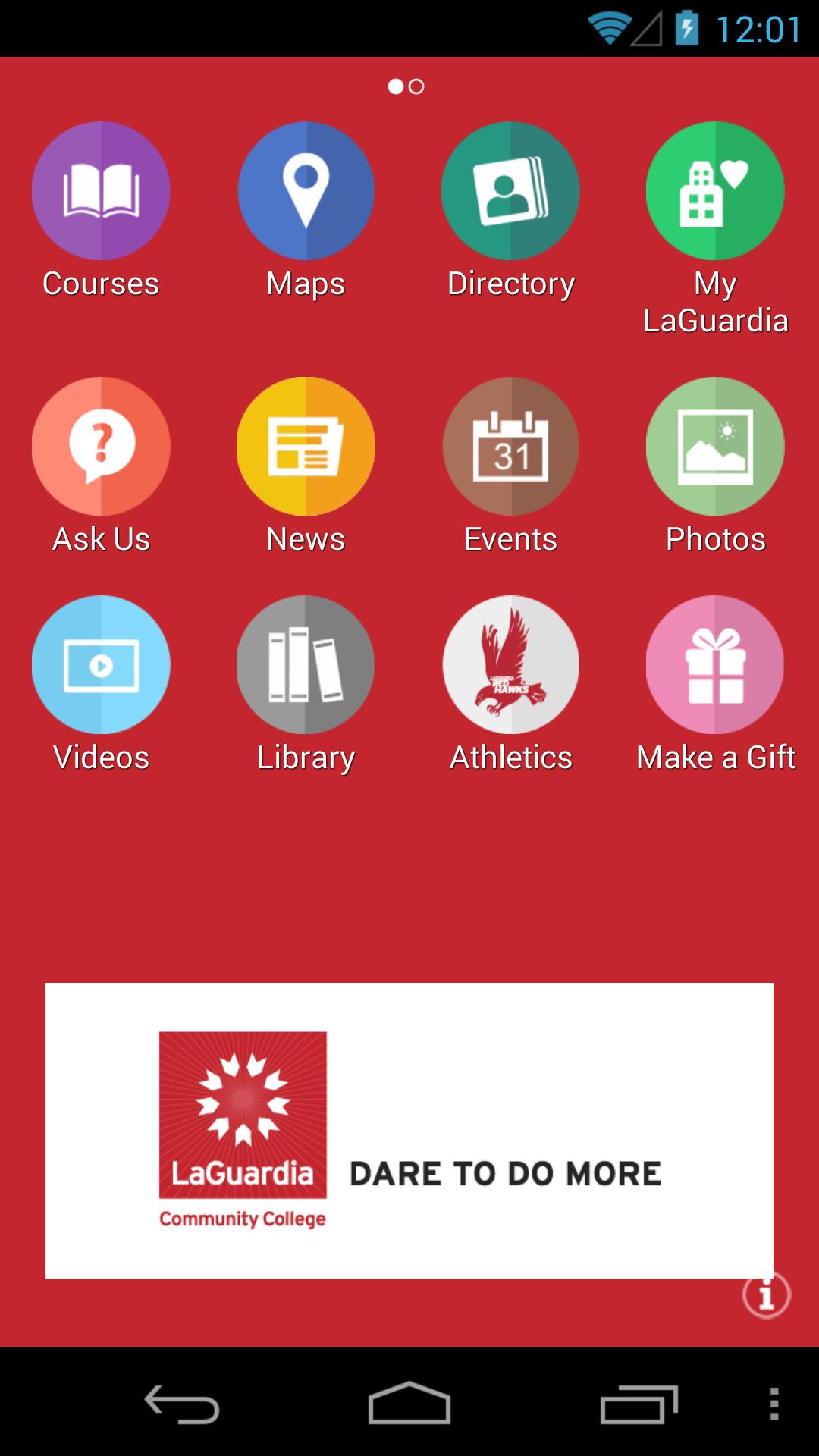Open the Directory
The height and width of the screenshot is (1456, 819).
point(510,191)
